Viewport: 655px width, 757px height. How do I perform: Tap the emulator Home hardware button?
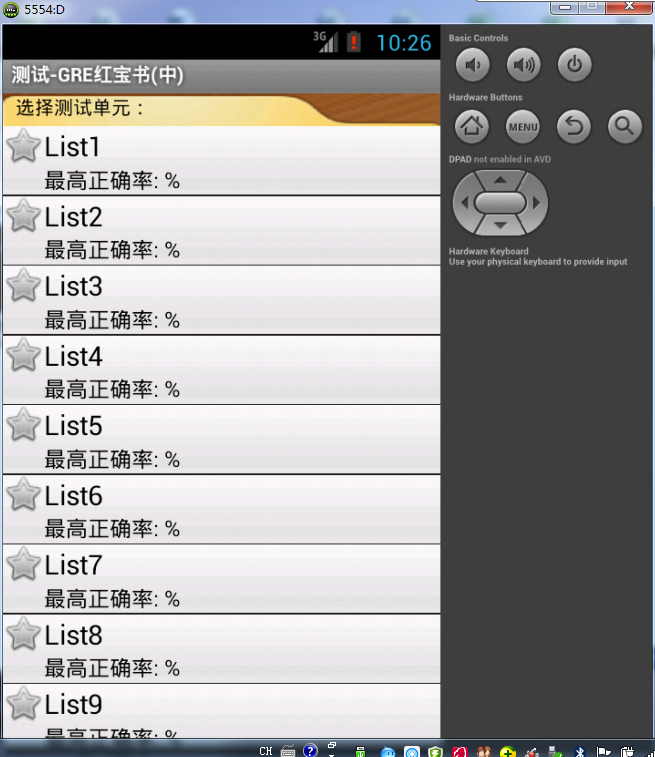point(472,126)
